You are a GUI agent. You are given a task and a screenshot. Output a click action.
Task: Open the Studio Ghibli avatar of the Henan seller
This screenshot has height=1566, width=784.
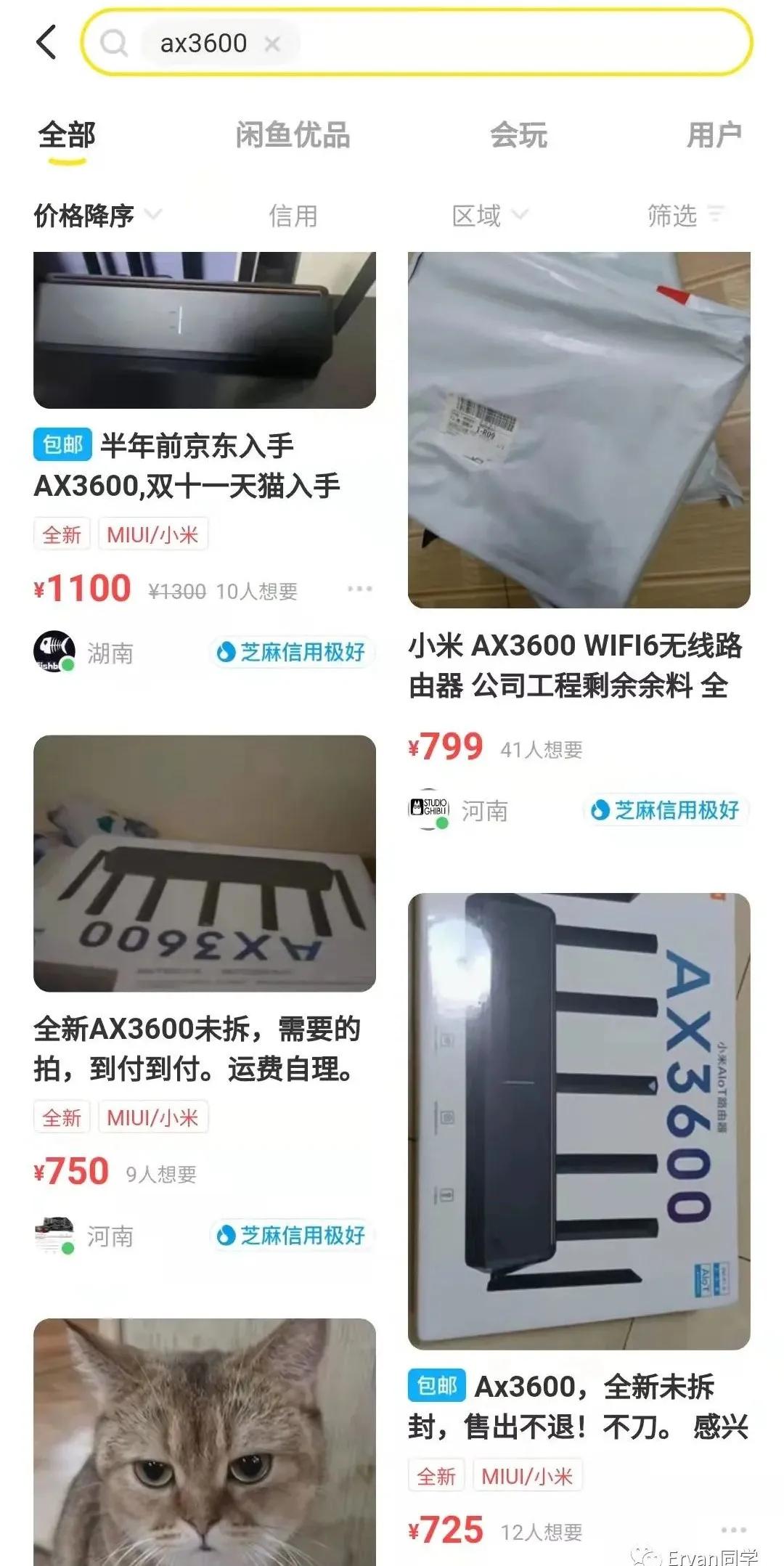click(428, 808)
